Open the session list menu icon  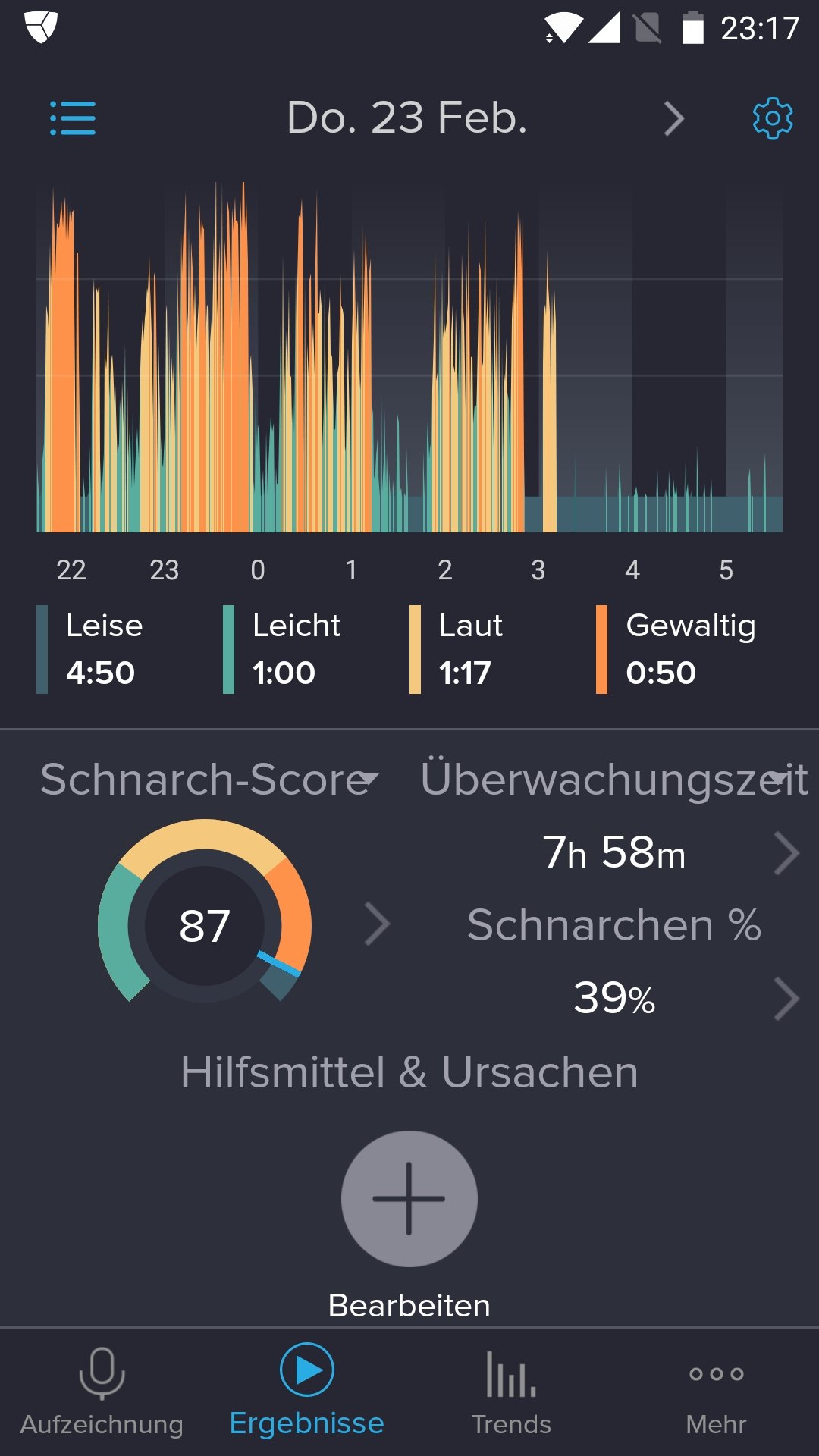[x=73, y=118]
